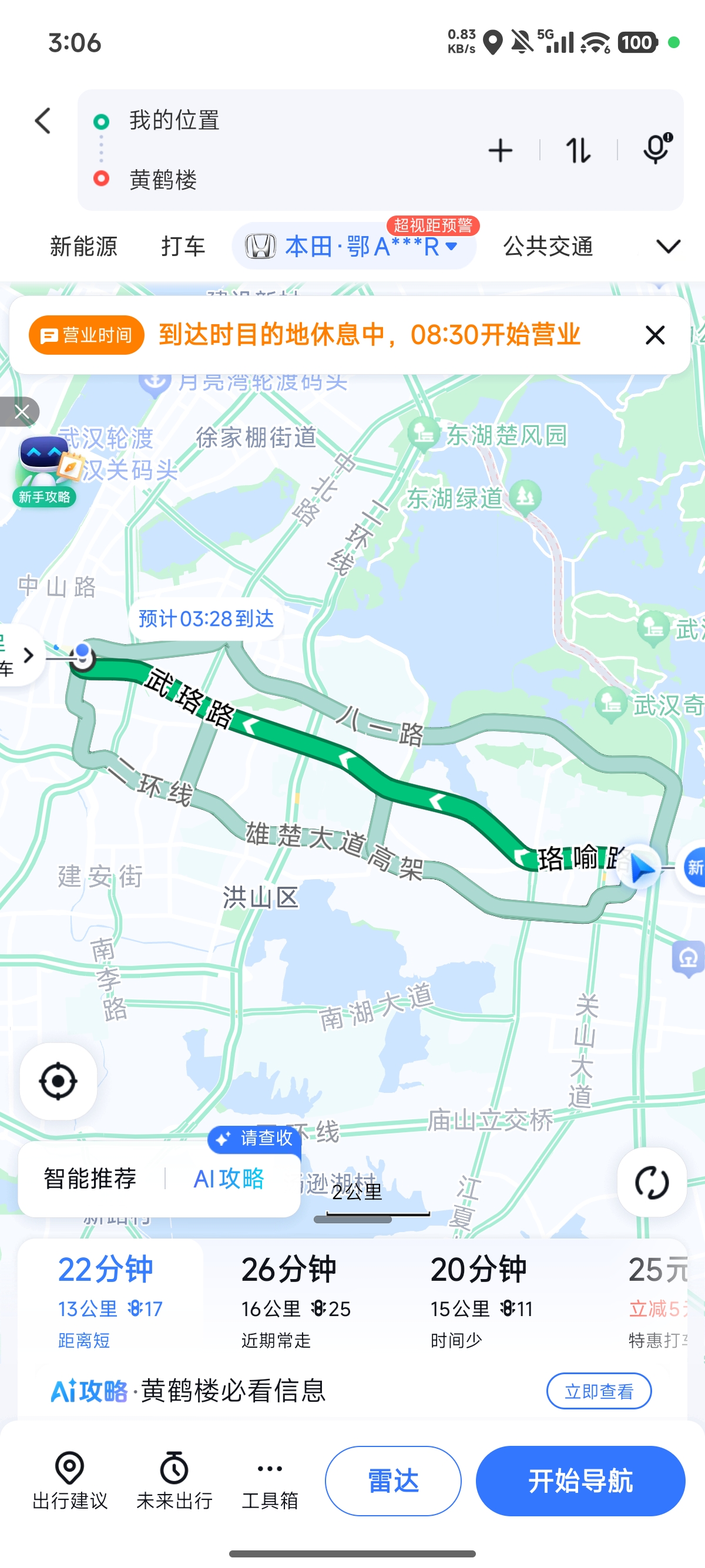This screenshot has height=1568, width=705.
Task: Change the destination 黄鹤楼
Action: (x=163, y=180)
